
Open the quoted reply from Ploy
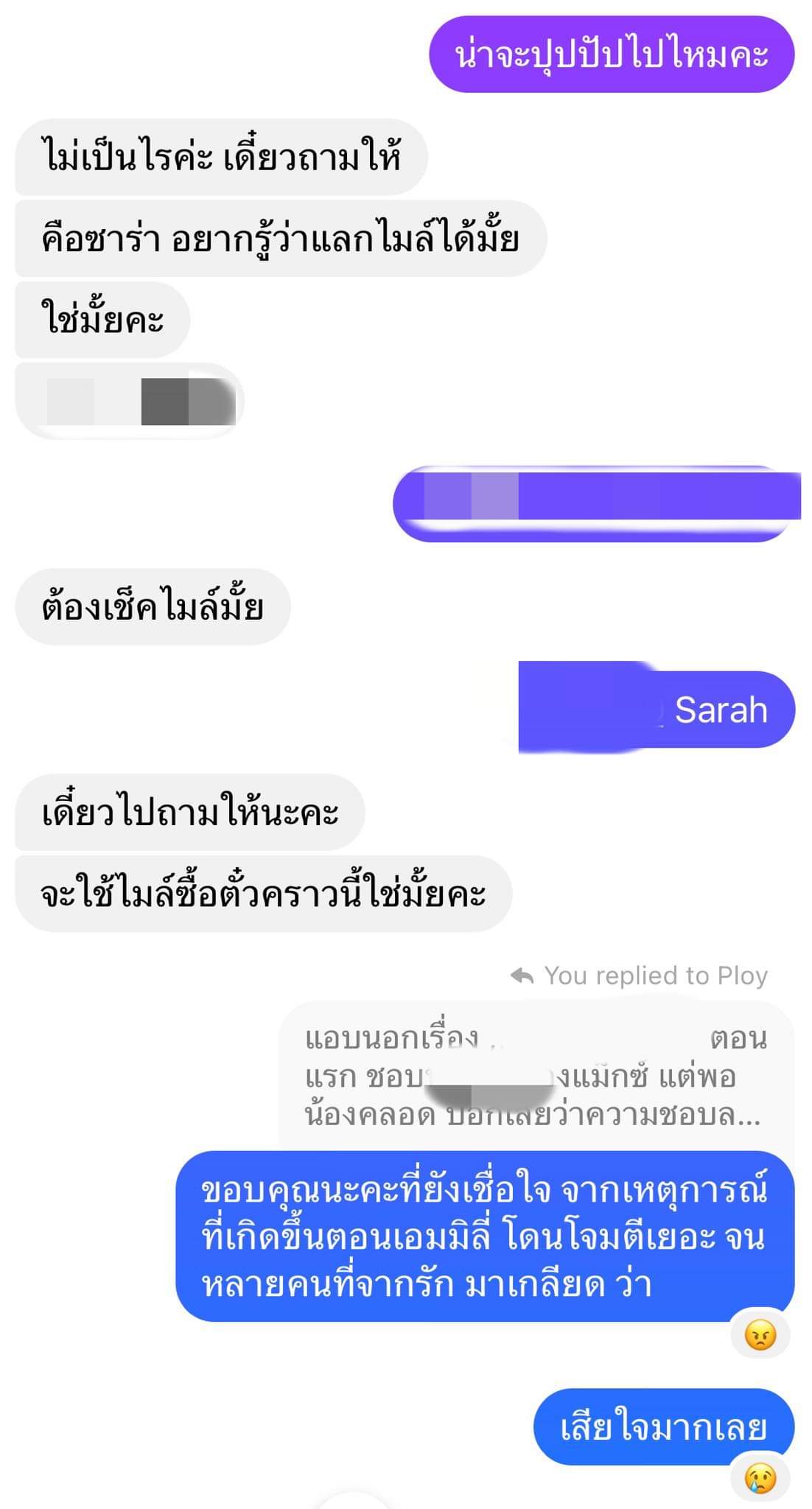point(536,1076)
